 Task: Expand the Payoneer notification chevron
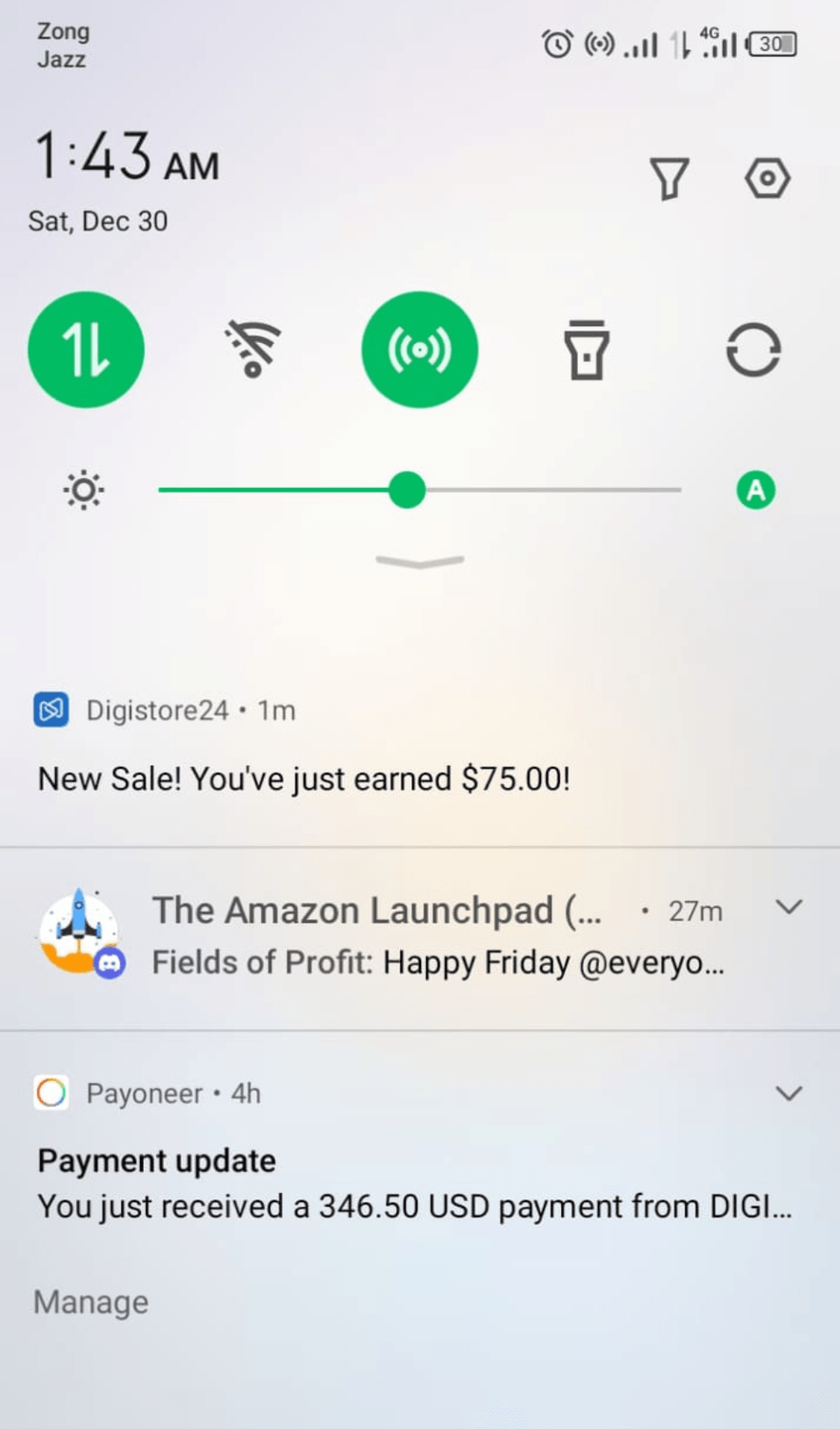tap(789, 1094)
